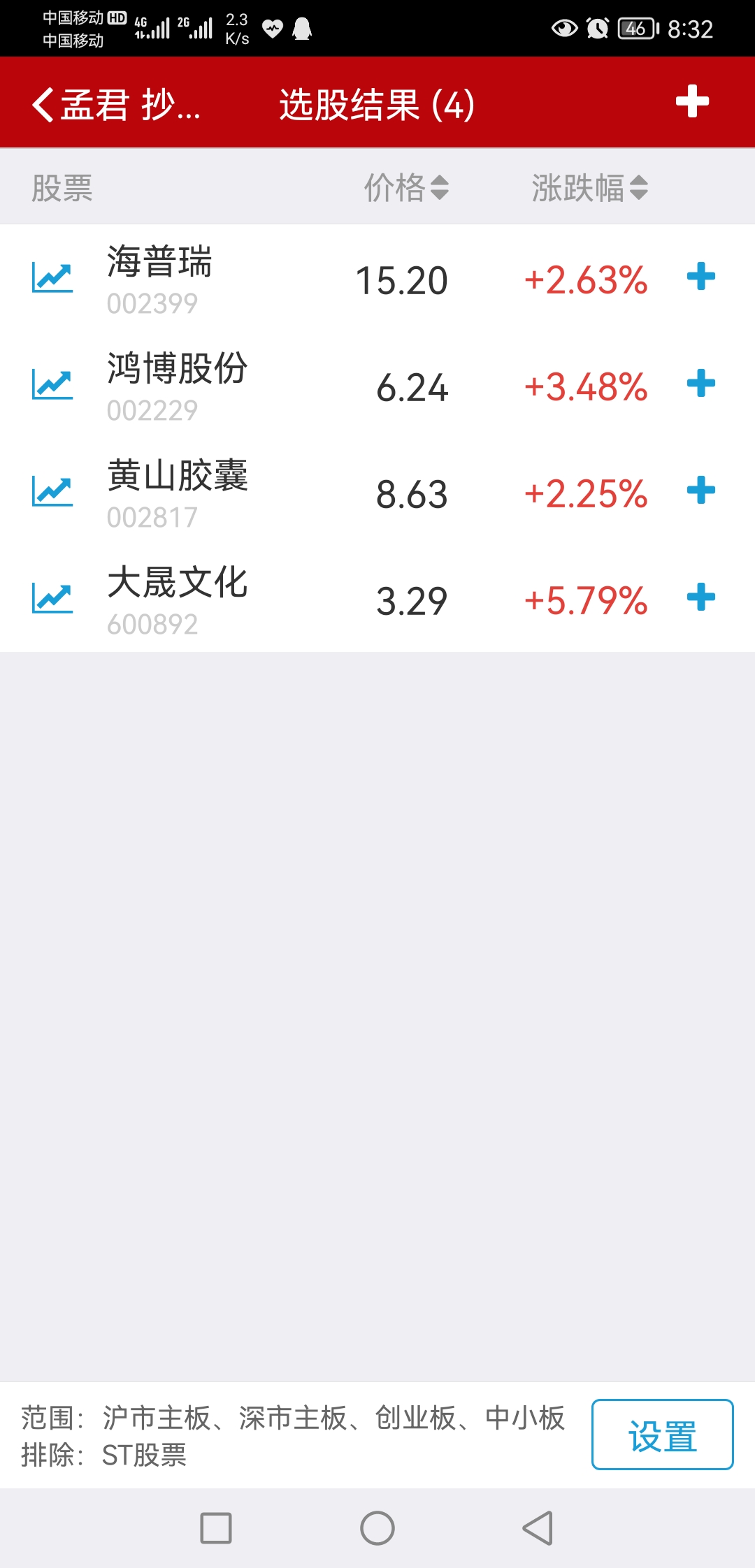Sort stocks by 涨跌幅
Viewport: 755px width, 1568px height.
pyautogui.click(x=589, y=187)
